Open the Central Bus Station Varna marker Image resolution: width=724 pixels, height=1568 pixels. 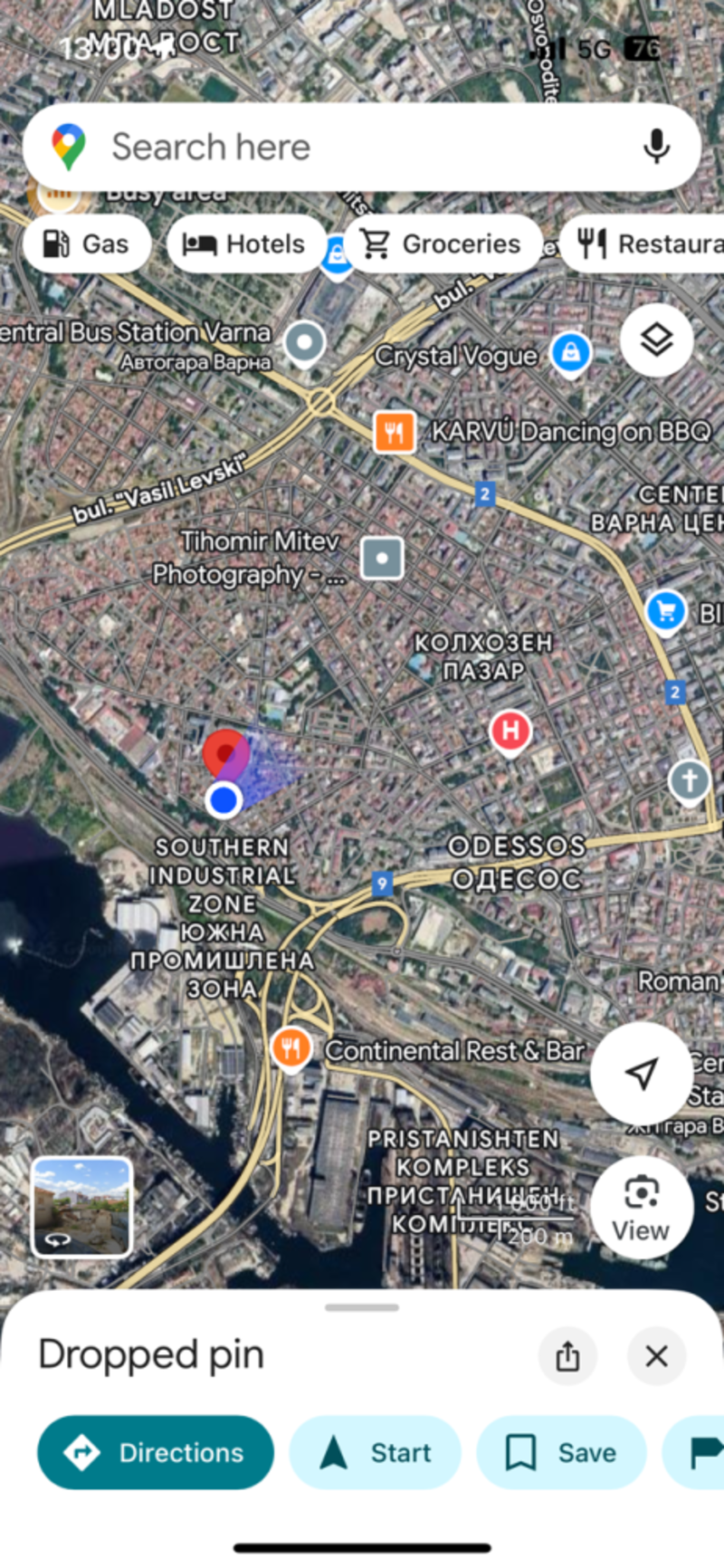point(304,344)
